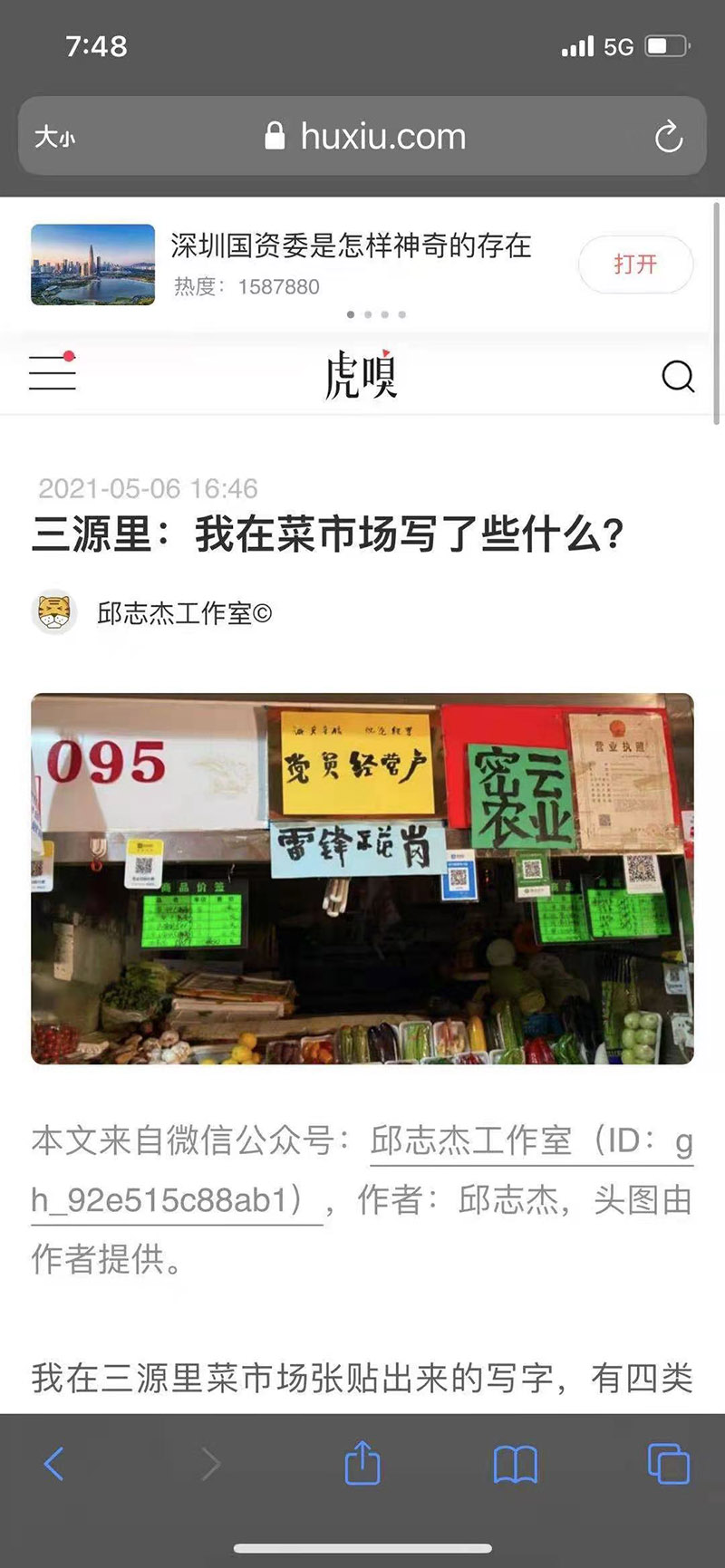Open author 邱志杰工作室 profile

coord(185,613)
